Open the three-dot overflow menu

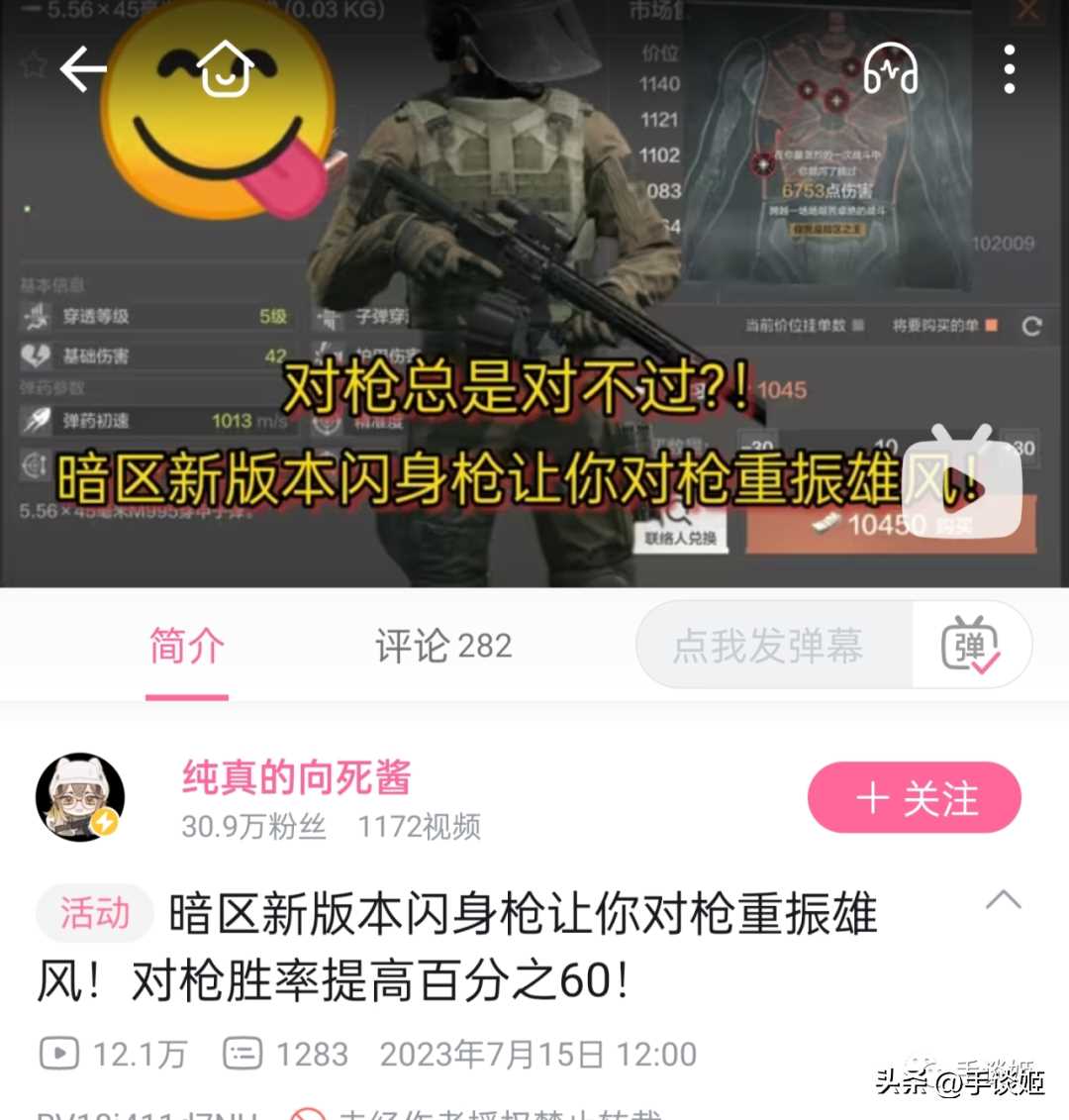point(1009,69)
